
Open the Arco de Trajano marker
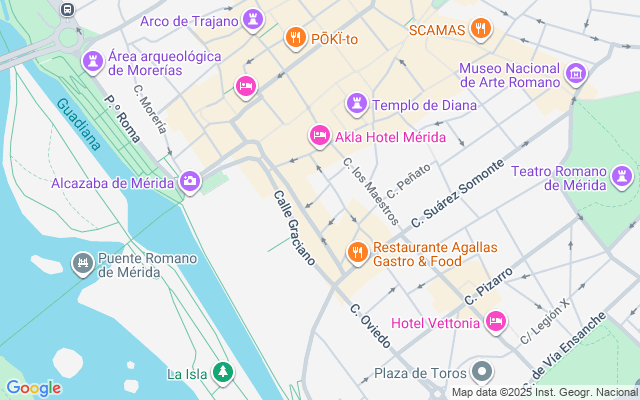[x=253, y=20]
